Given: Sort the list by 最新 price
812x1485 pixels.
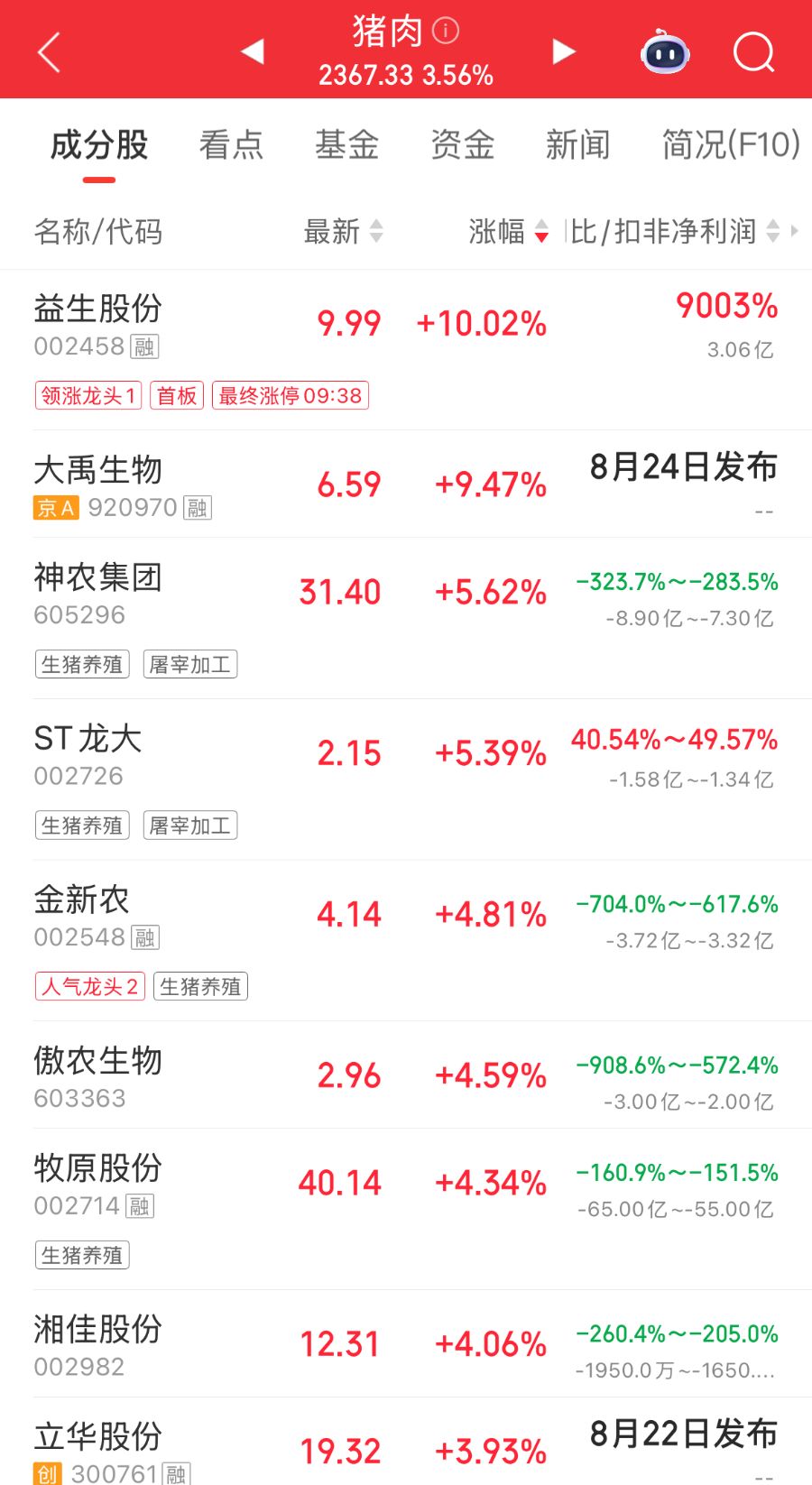Looking at the screenshot, I should (344, 232).
